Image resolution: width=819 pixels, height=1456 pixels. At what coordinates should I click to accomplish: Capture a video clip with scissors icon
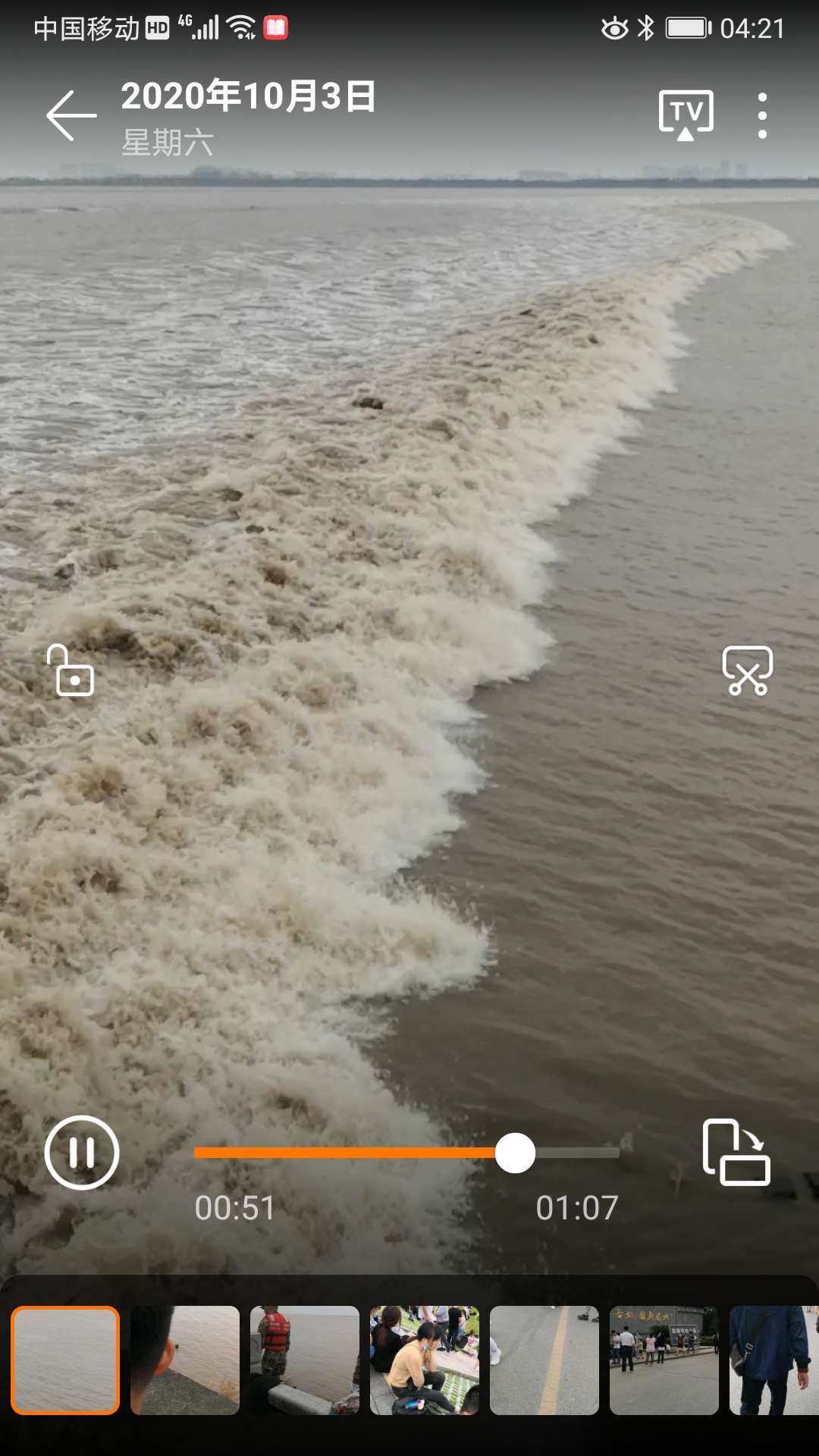pos(747,670)
